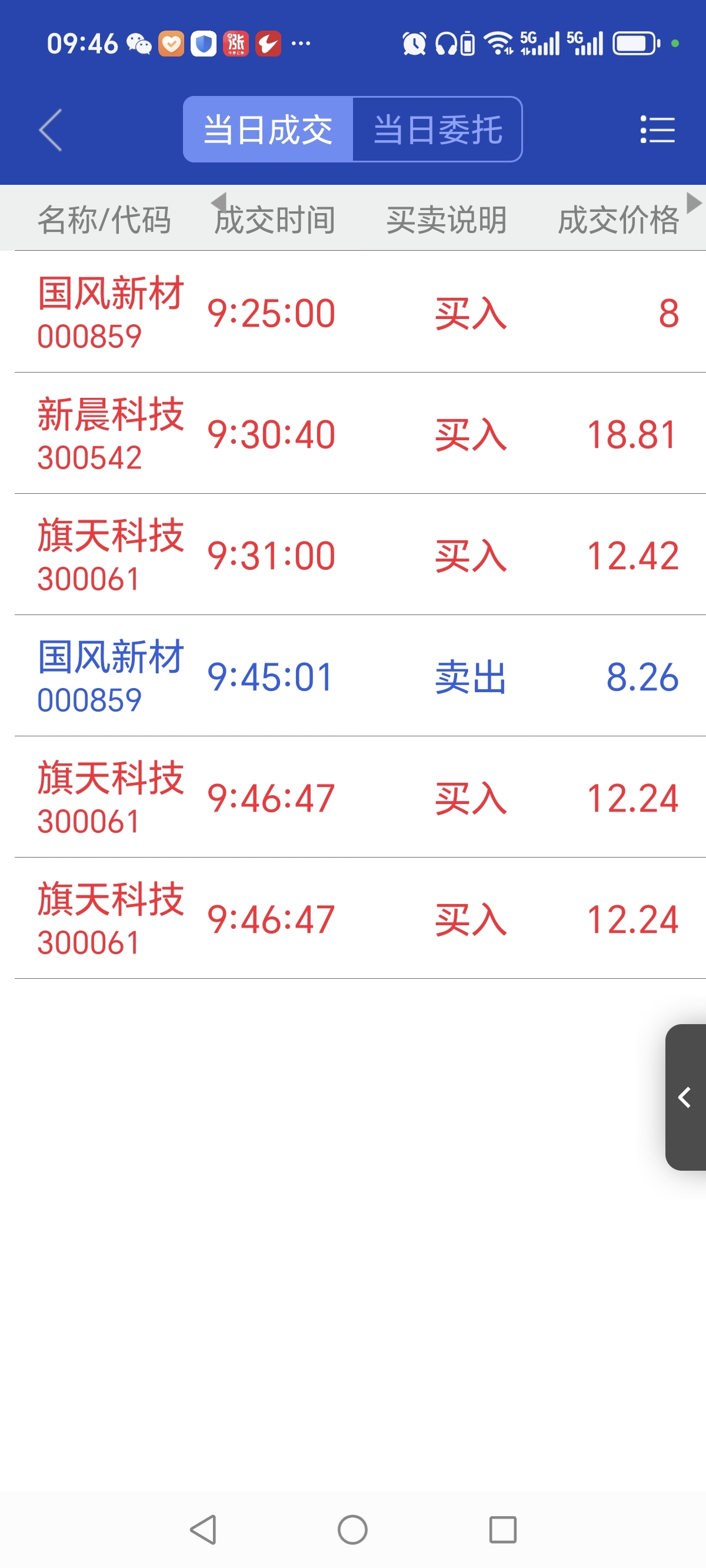
Task: Open the 旗天科技 trade at 9:31:00
Action: pos(359,554)
